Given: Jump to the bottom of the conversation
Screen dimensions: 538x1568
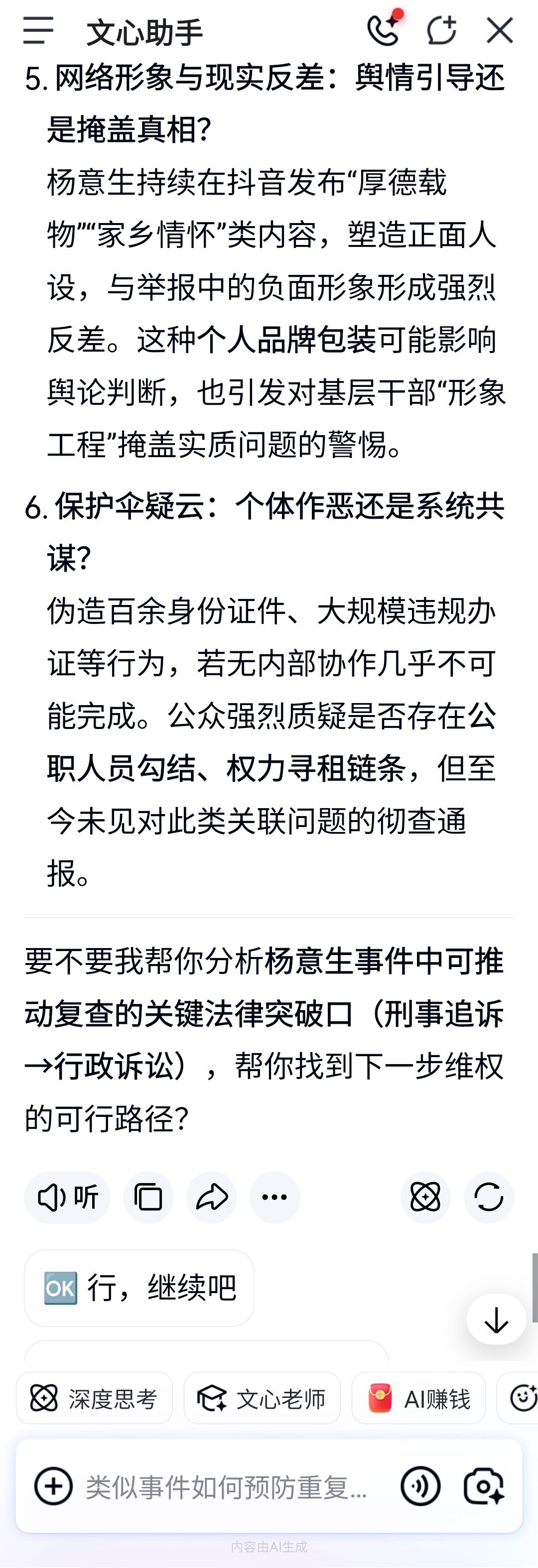Looking at the screenshot, I should click(496, 1319).
